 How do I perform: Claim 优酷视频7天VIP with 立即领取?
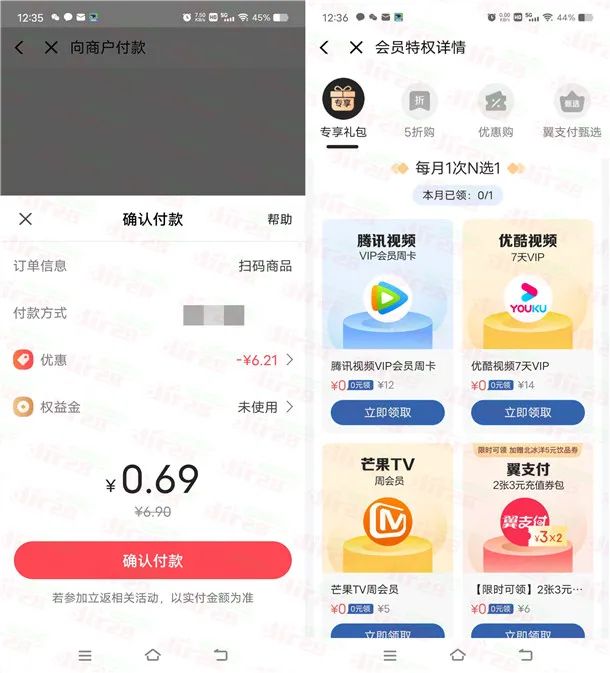point(527,412)
